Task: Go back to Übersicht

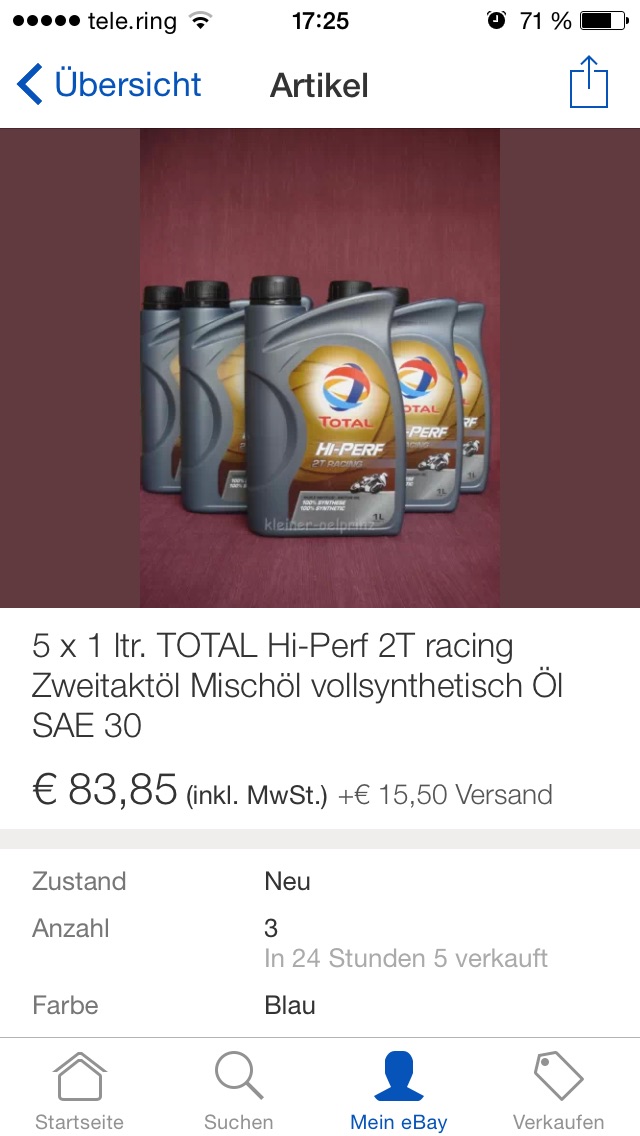Action: pyautogui.click(x=110, y=85)
